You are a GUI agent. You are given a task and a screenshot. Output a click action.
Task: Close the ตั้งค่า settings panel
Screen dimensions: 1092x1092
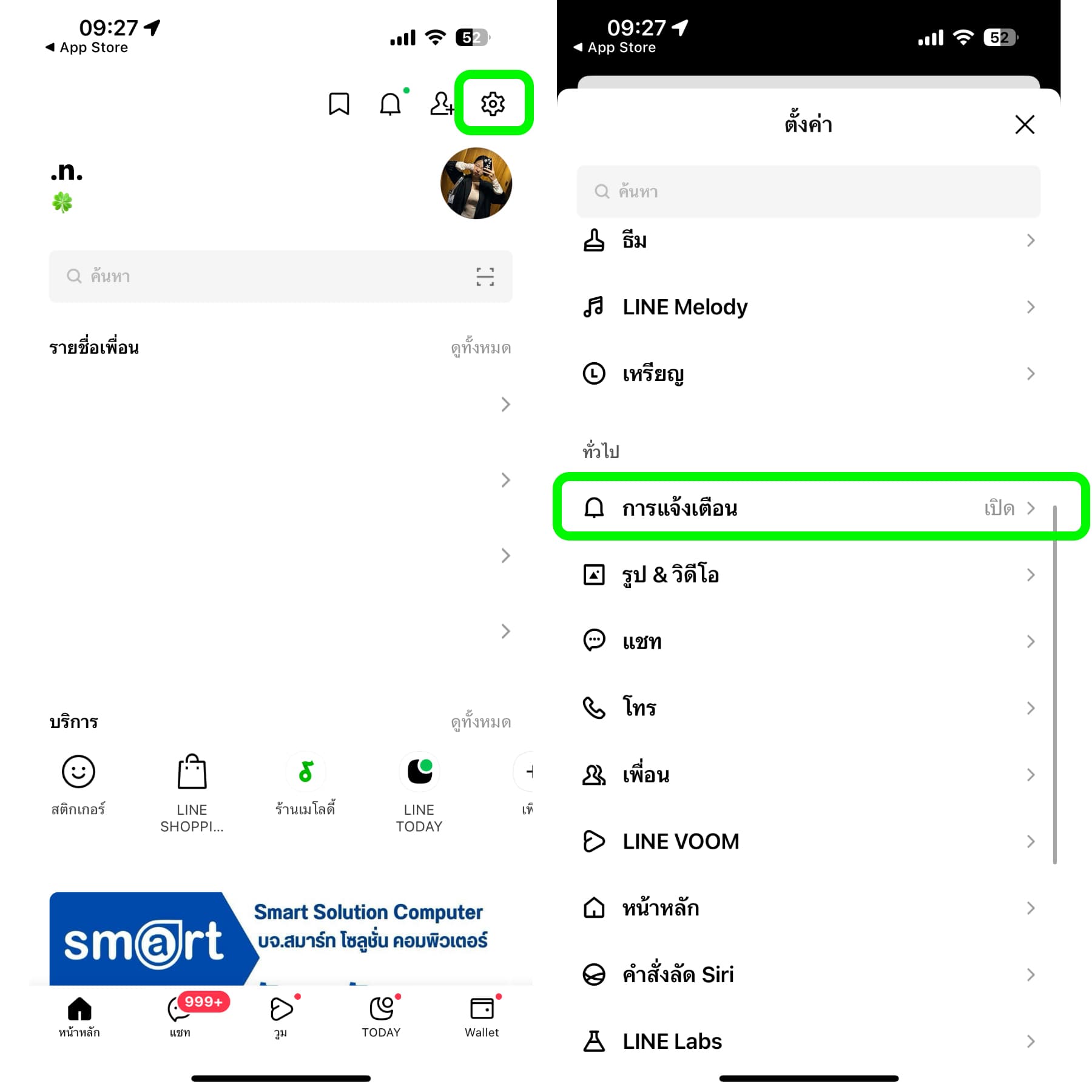pyautogui.click(x=1024, y=125)
